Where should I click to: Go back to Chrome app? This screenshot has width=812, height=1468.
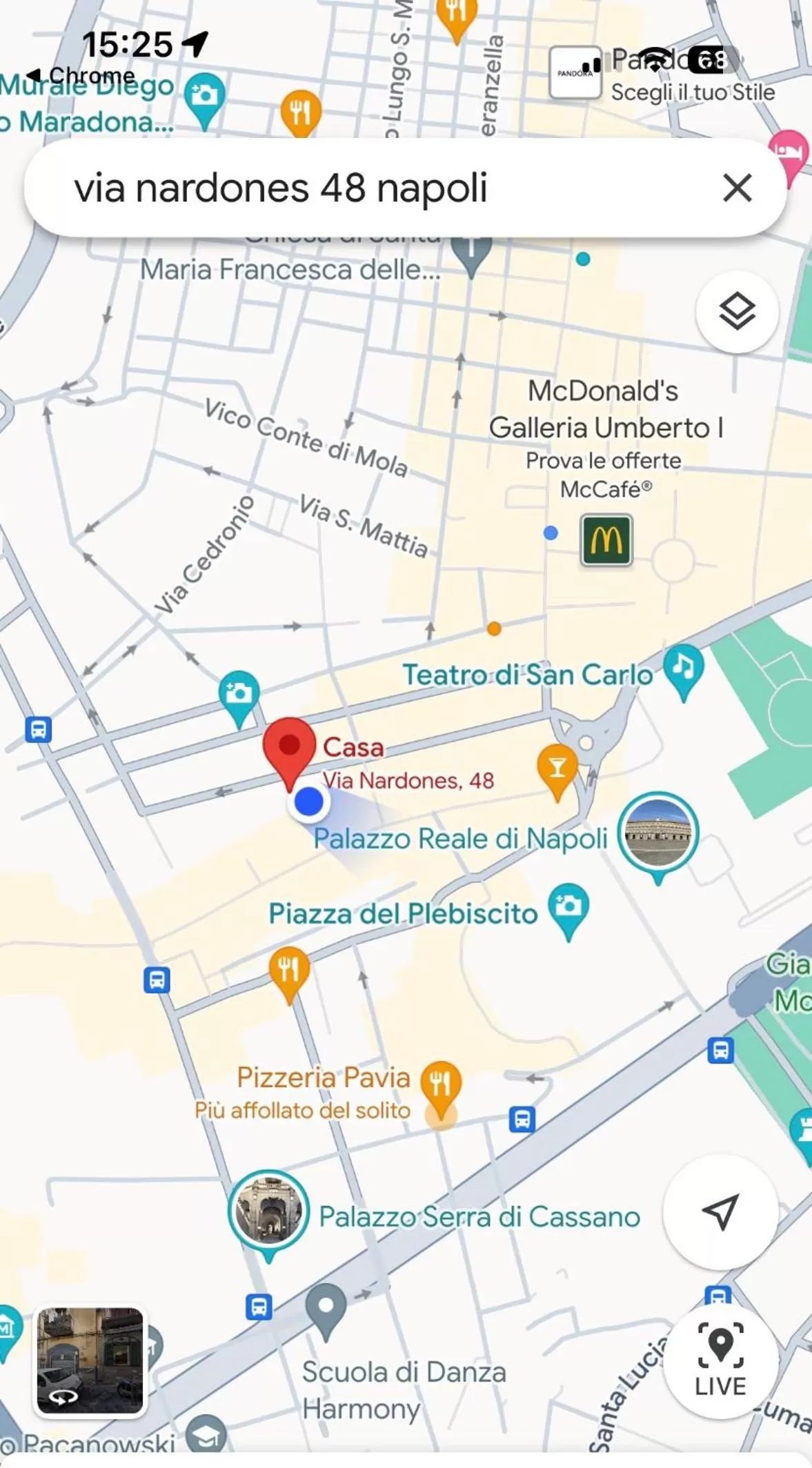(x=83, y=75)
